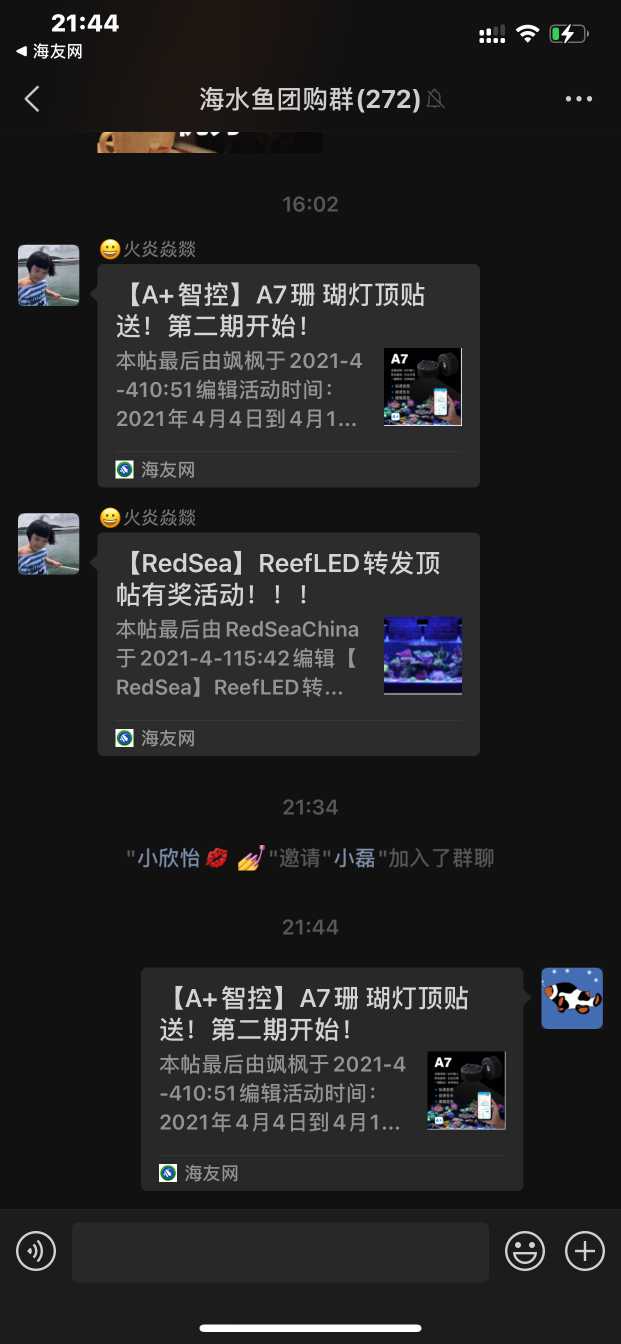Screen dimensions: 621x1344
Task: Open the RedSea ReefLED shared post
Action: (x=288, y=643)
